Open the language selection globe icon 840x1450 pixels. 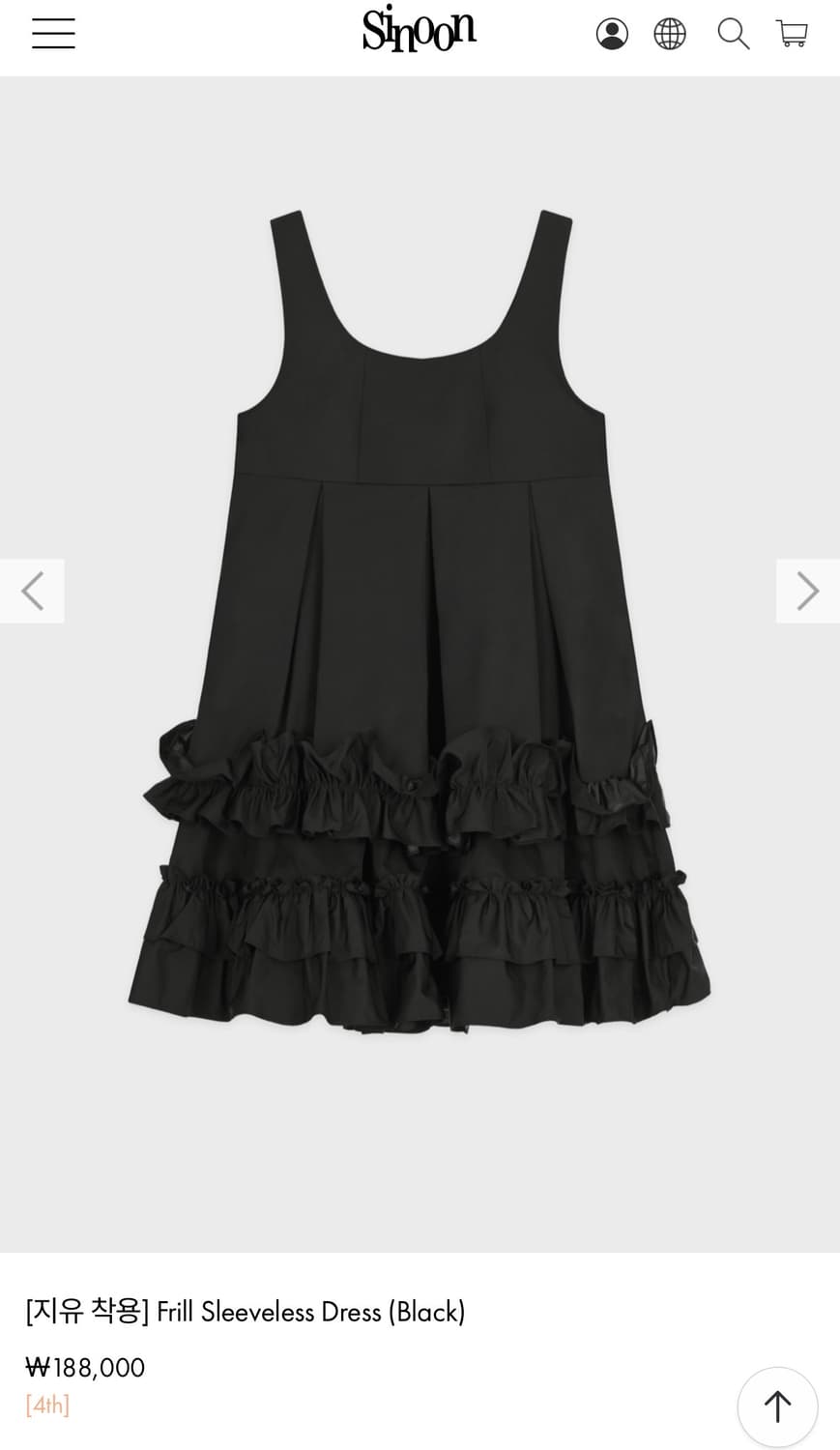669,33
